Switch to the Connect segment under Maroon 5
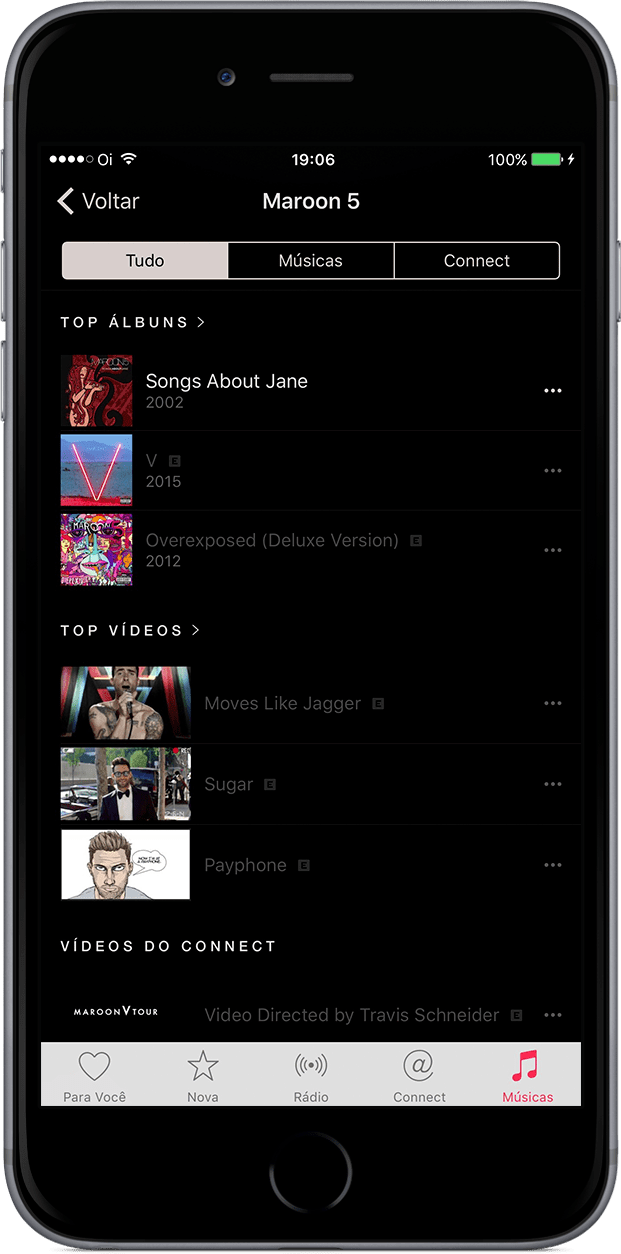Image resolution: width=621 pixels, height=1254 pixels. pos(476,261)
